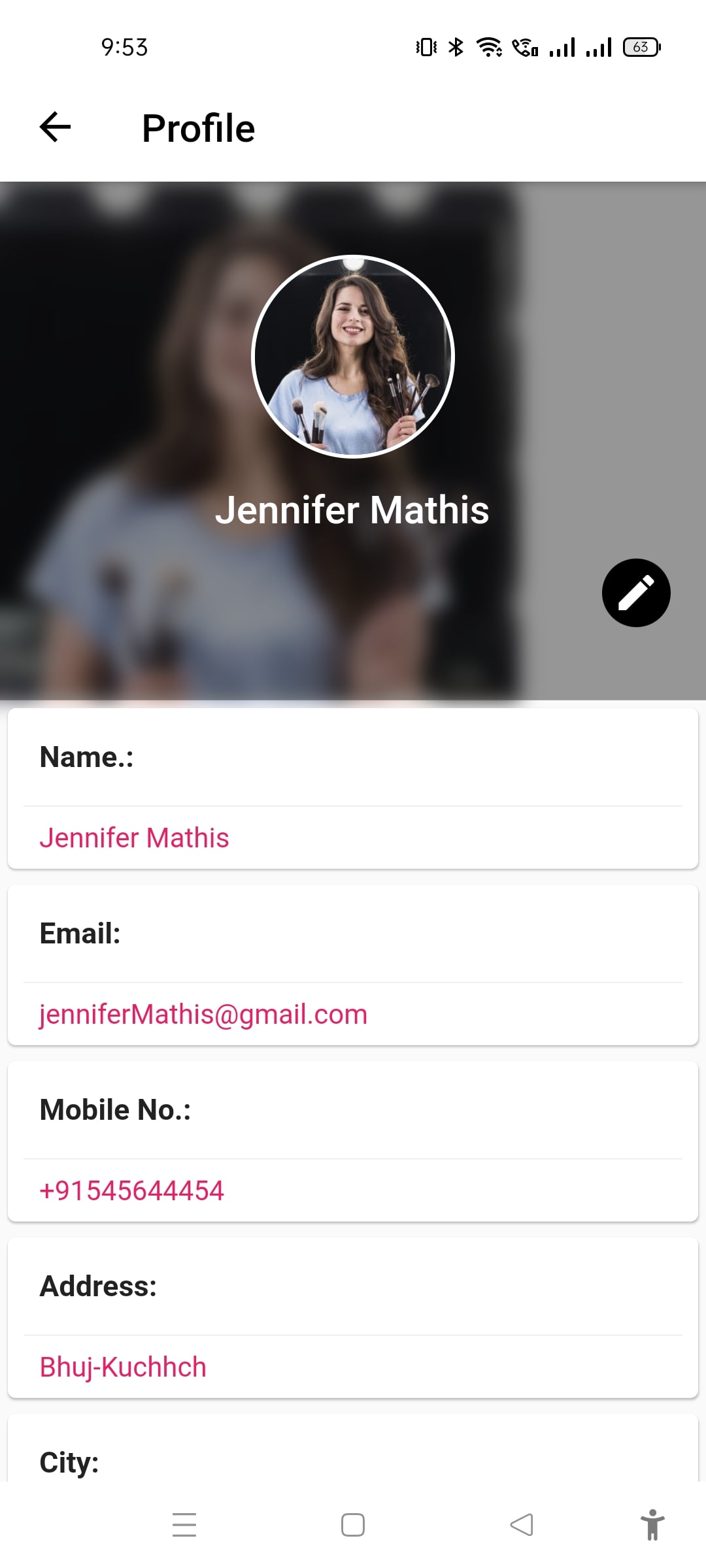The image size is (706, 1568).
Task: Open Jennifer Mathis's round profile photo
Action: pyautogui.click(x=353, y=357)
